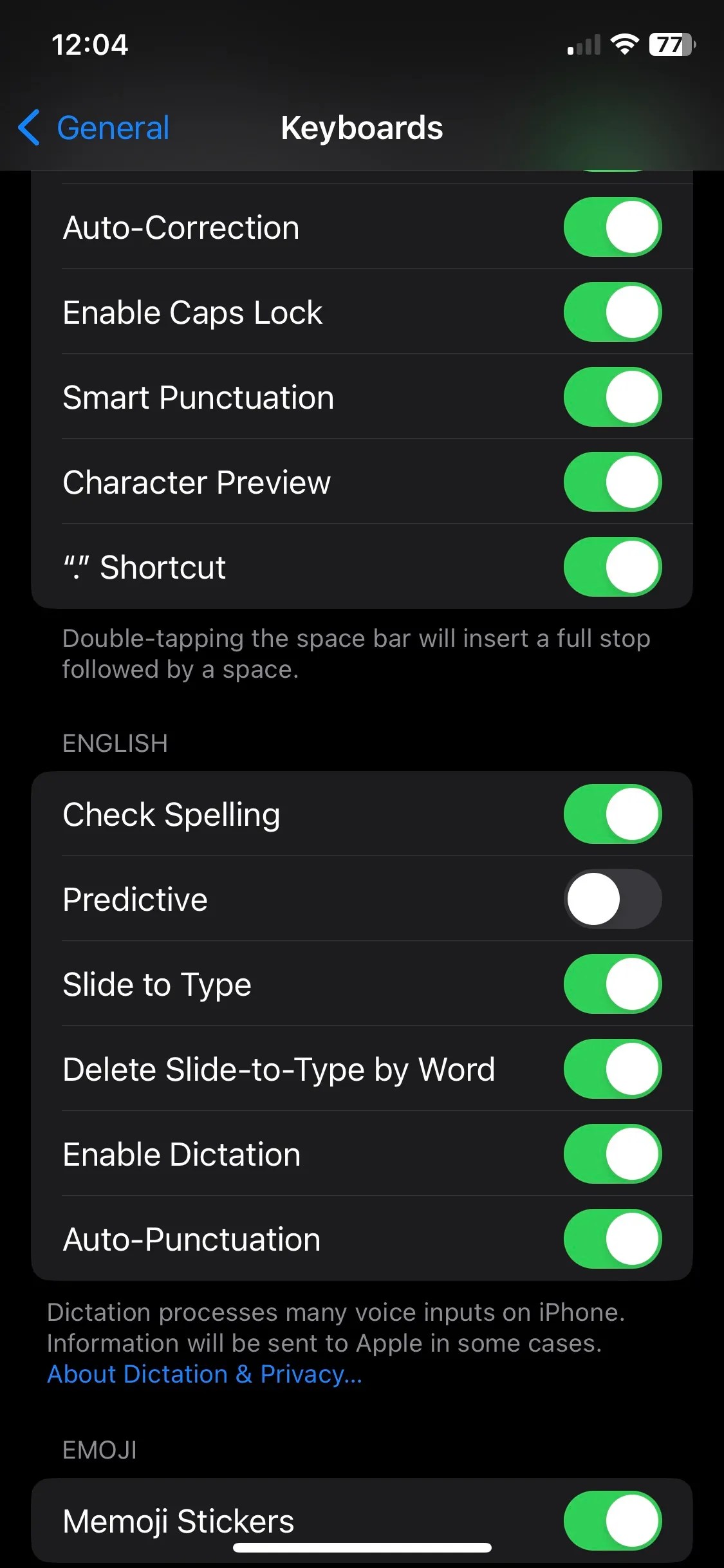Tap the 12:04 clock display
724x1568 pixels.
89,45
